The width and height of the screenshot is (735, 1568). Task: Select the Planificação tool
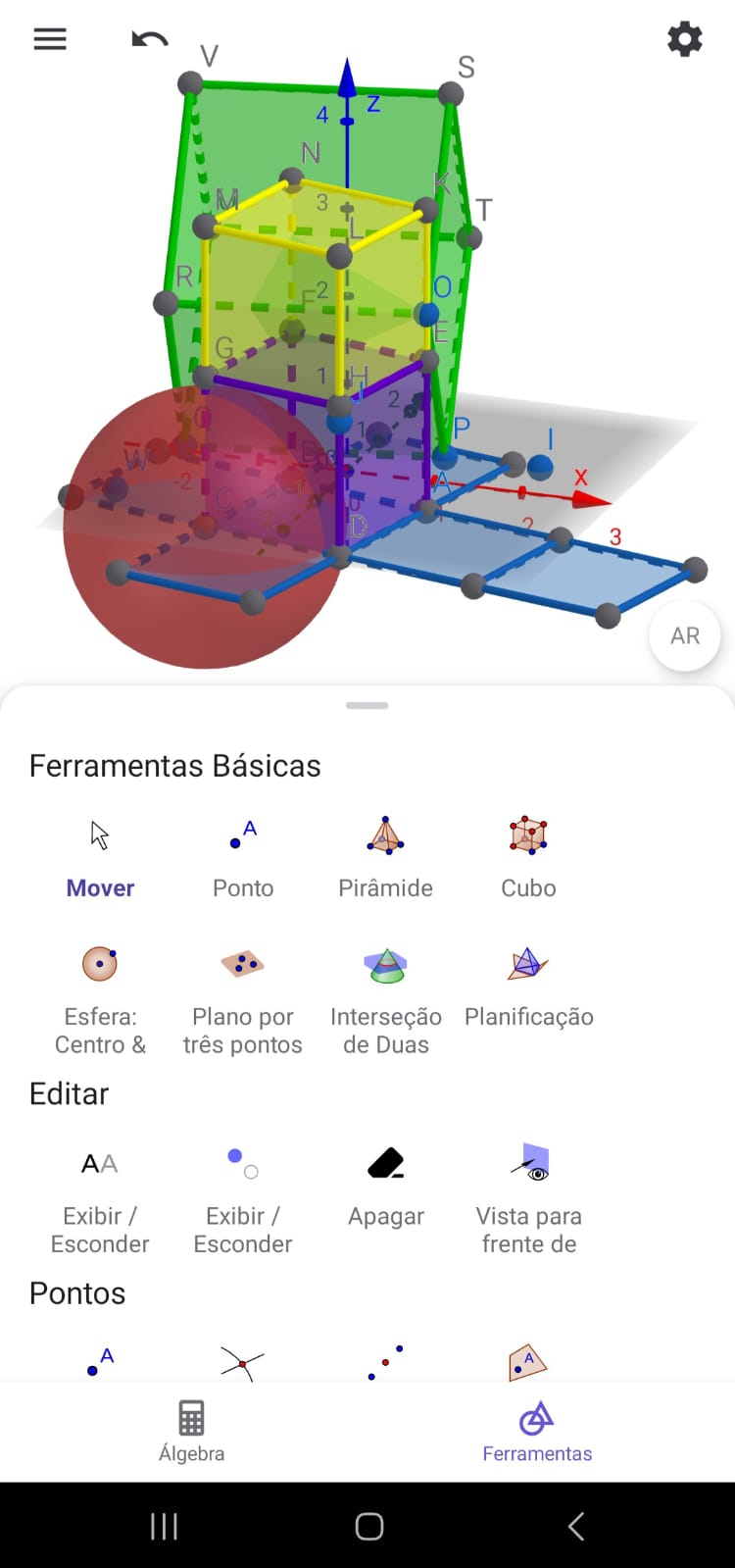(x=528, y=985)
